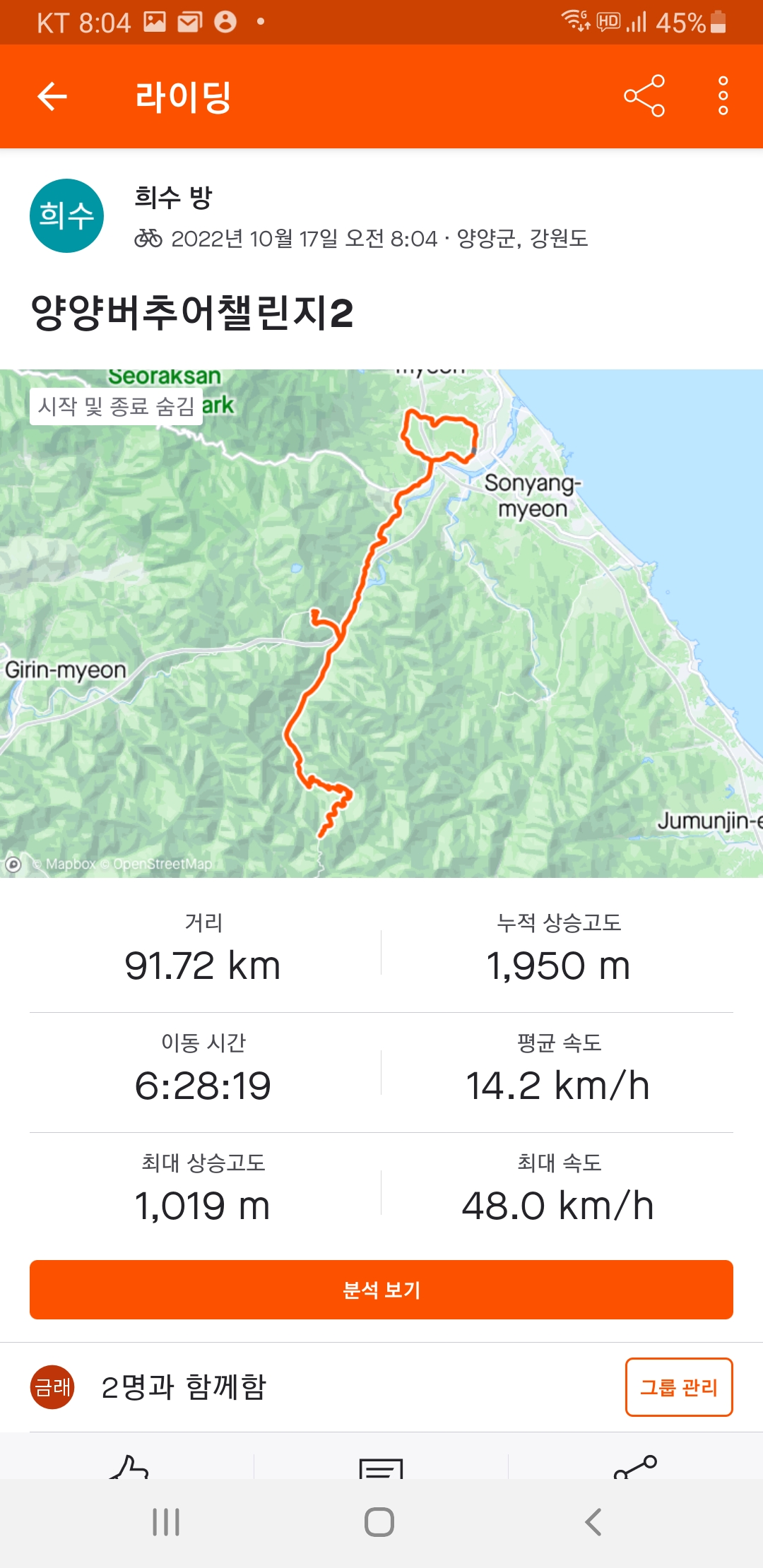Go back using the top arrow
Screen dimensions: 763x1568
[x=52, y=96]
